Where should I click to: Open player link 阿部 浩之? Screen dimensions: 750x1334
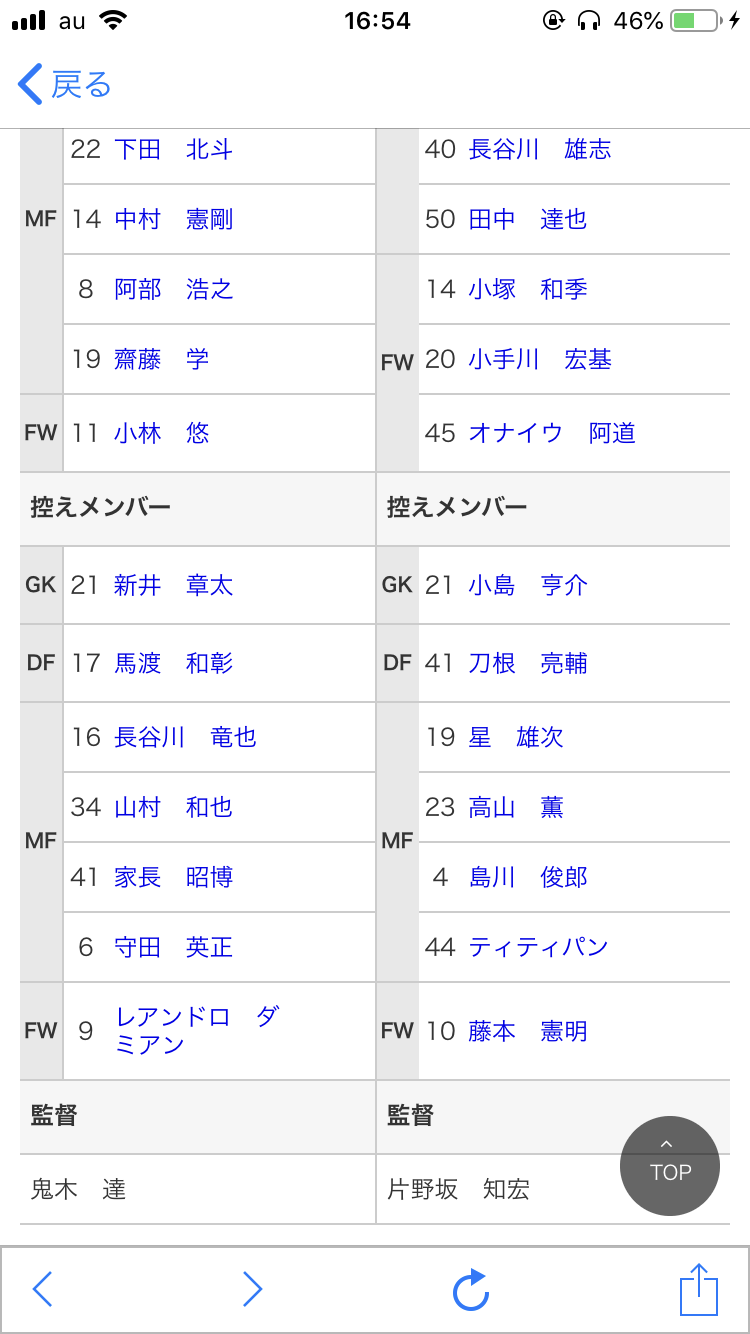(x=174, y=289)
